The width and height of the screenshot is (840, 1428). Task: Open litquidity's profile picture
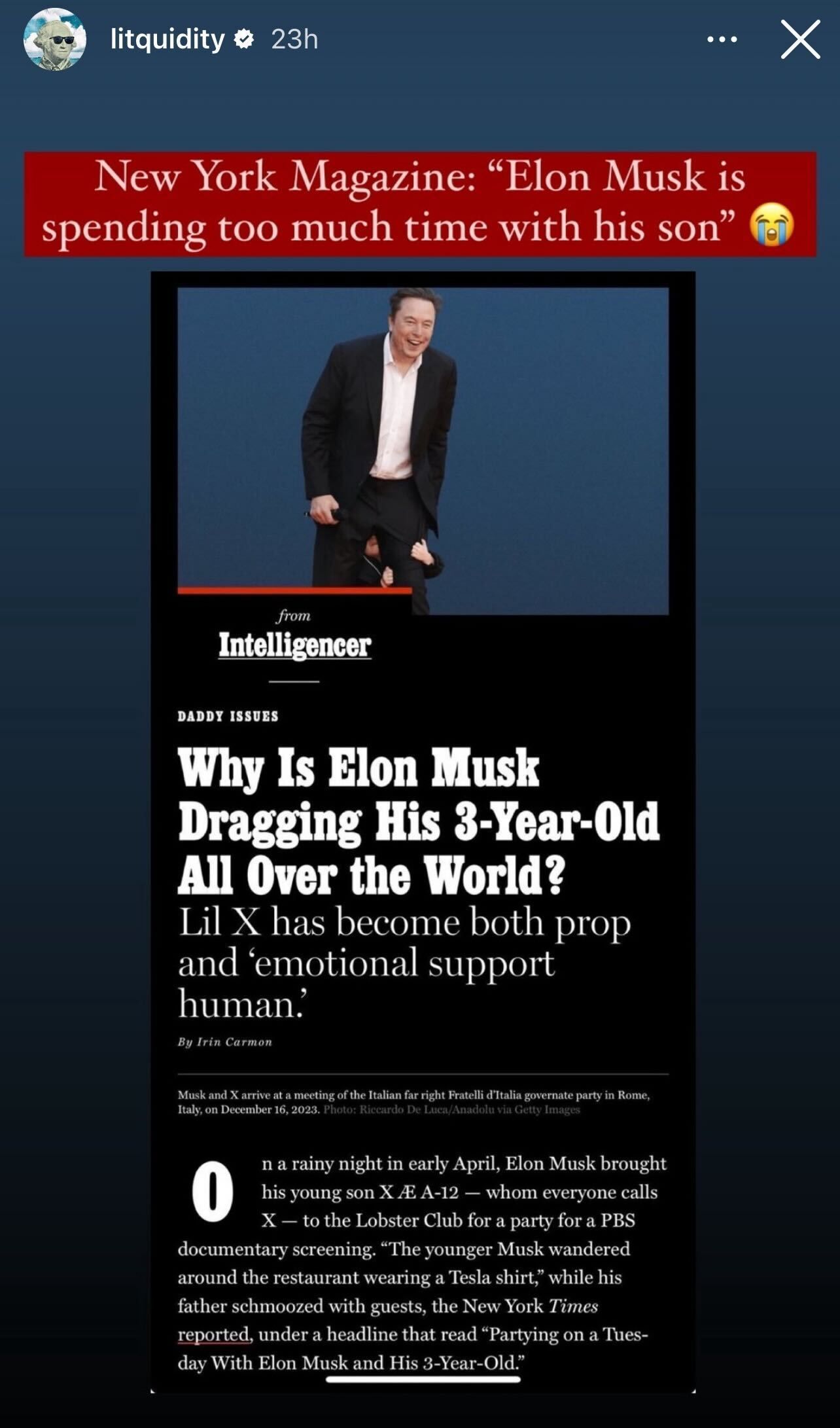[55, 39]
